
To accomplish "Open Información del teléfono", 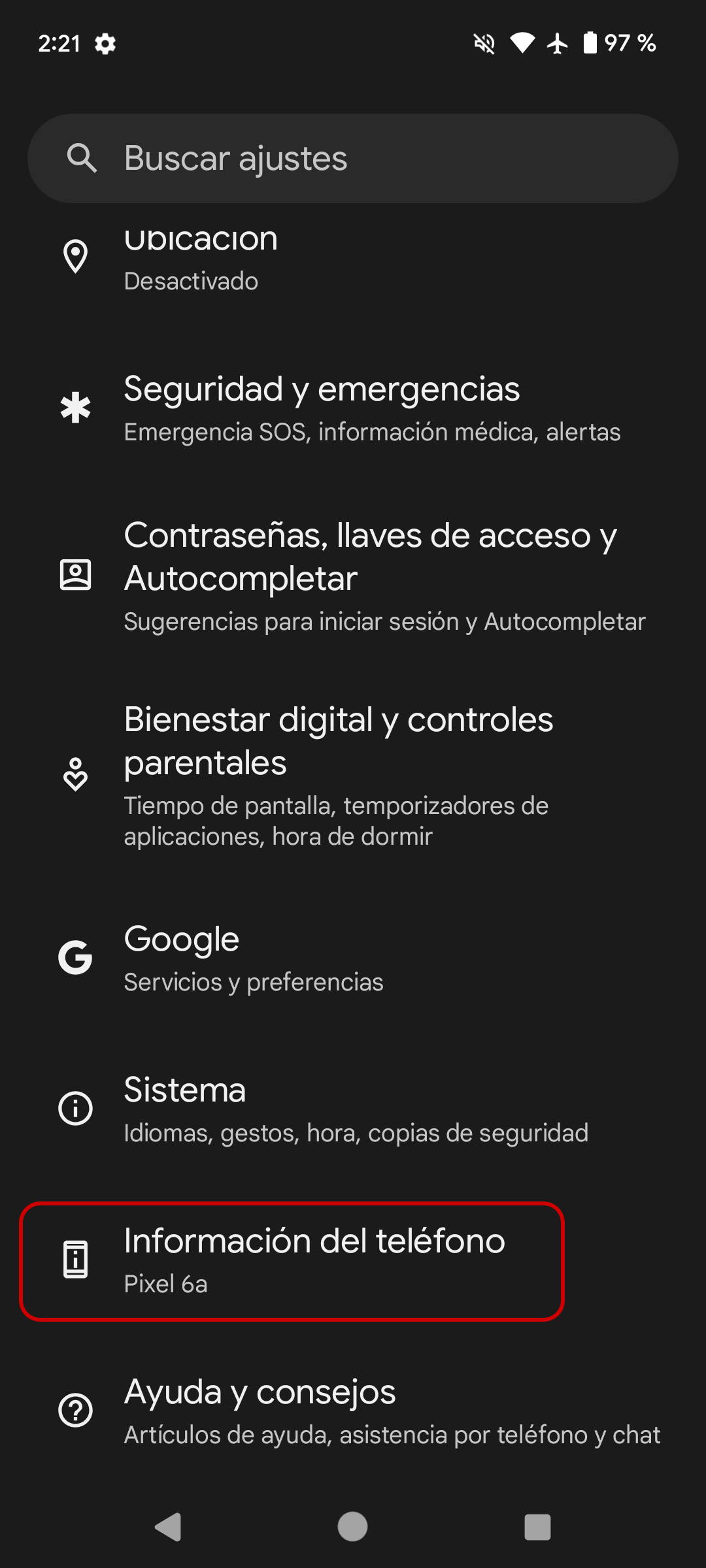I will (x=292, y=1260).
